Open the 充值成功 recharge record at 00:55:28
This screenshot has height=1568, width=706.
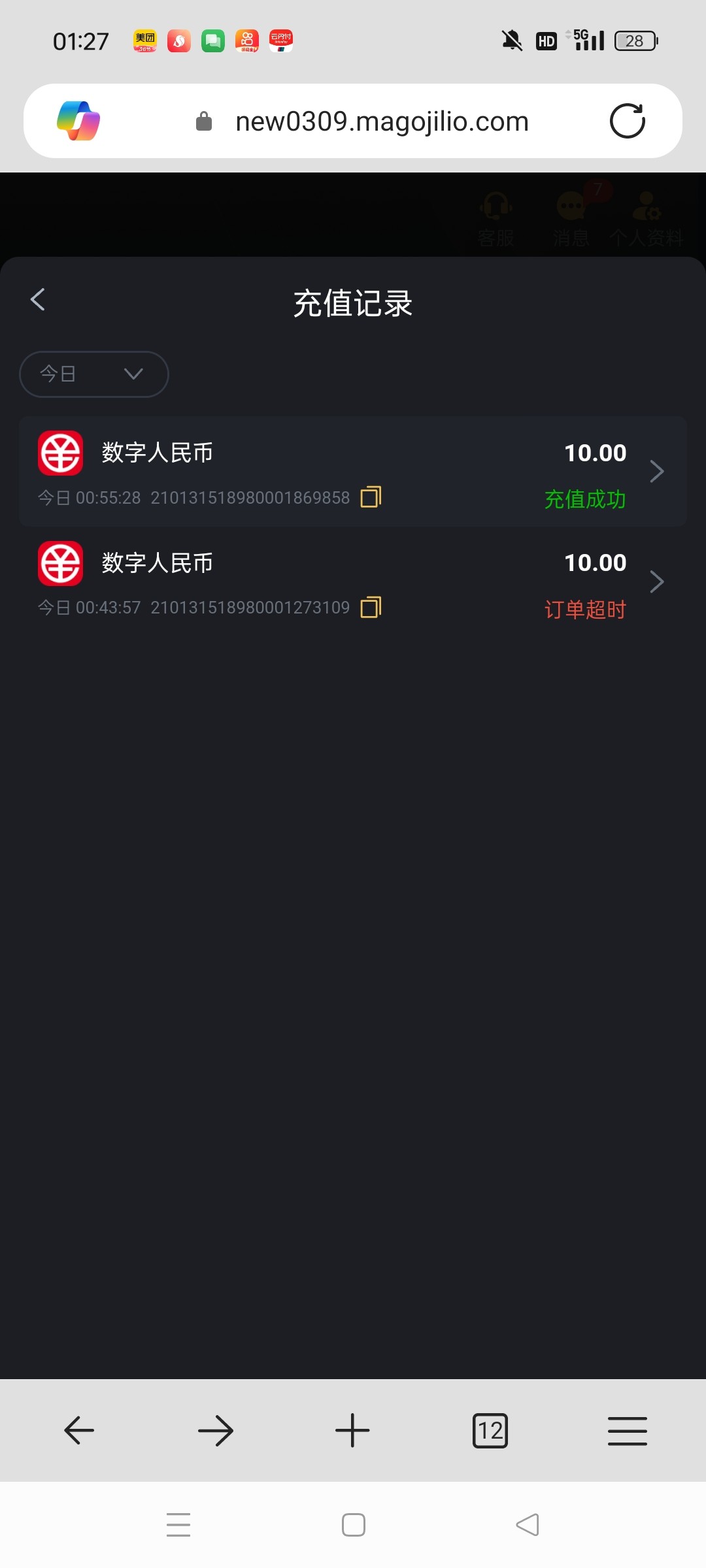coord(353,472)
